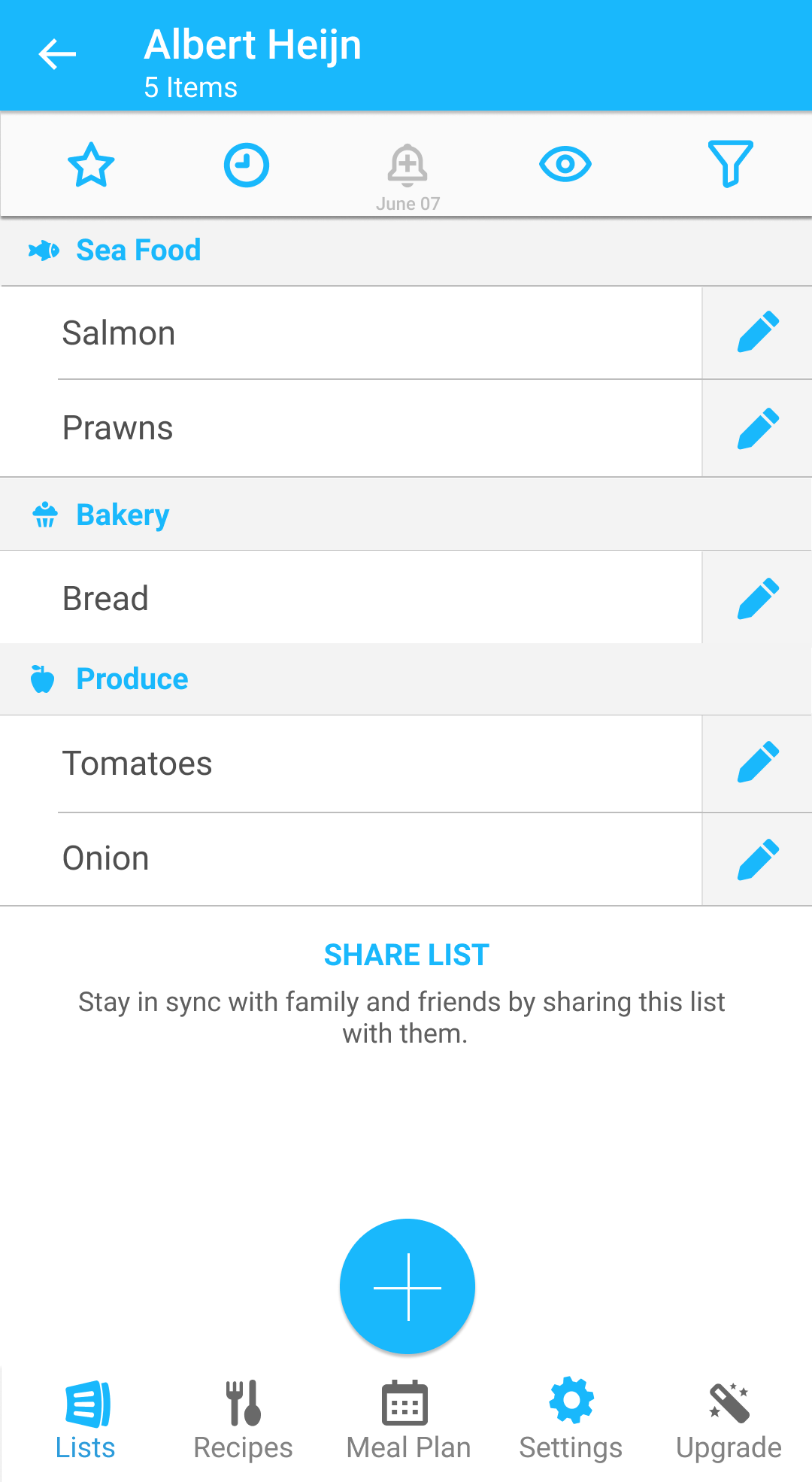Go back using the top arrow

click(57, 54)
